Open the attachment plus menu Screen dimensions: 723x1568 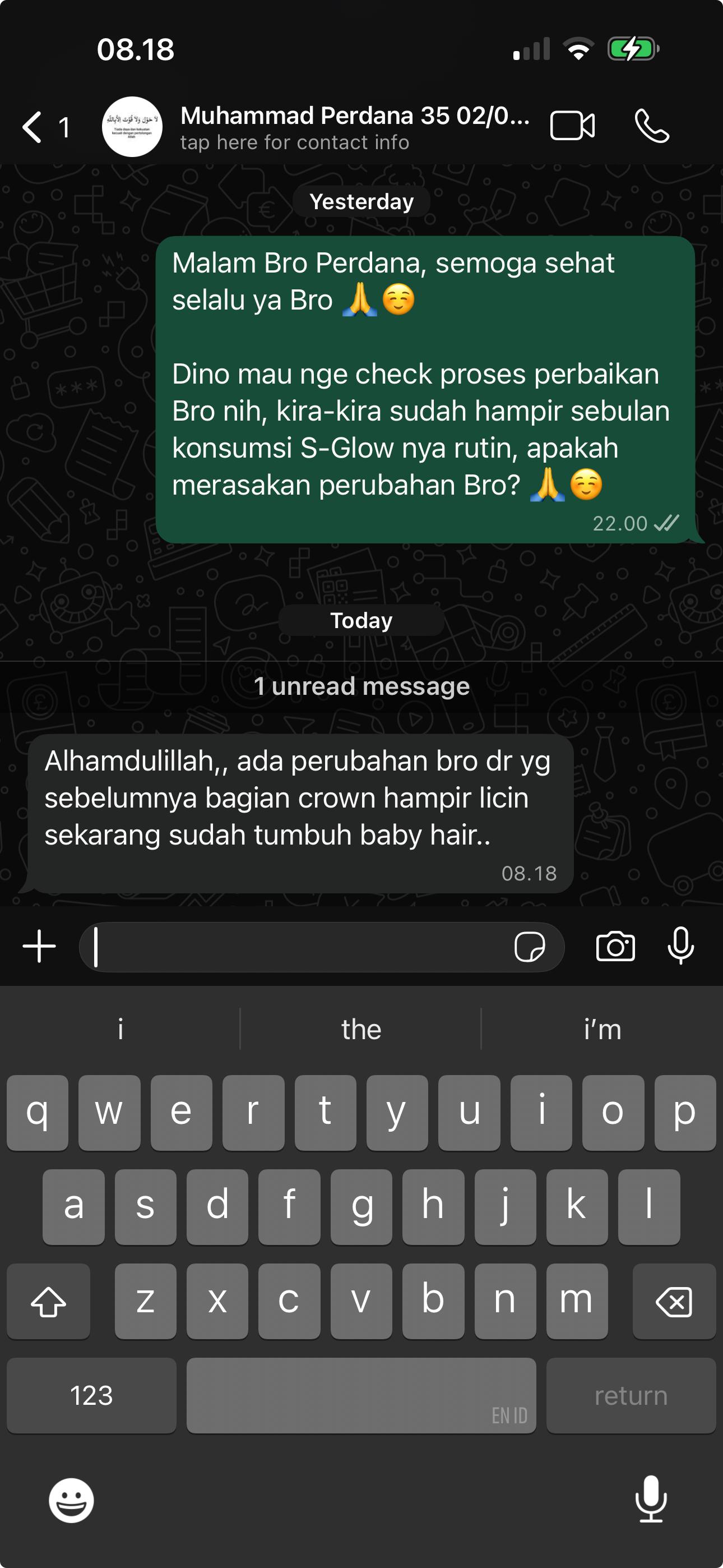[36, 946]
